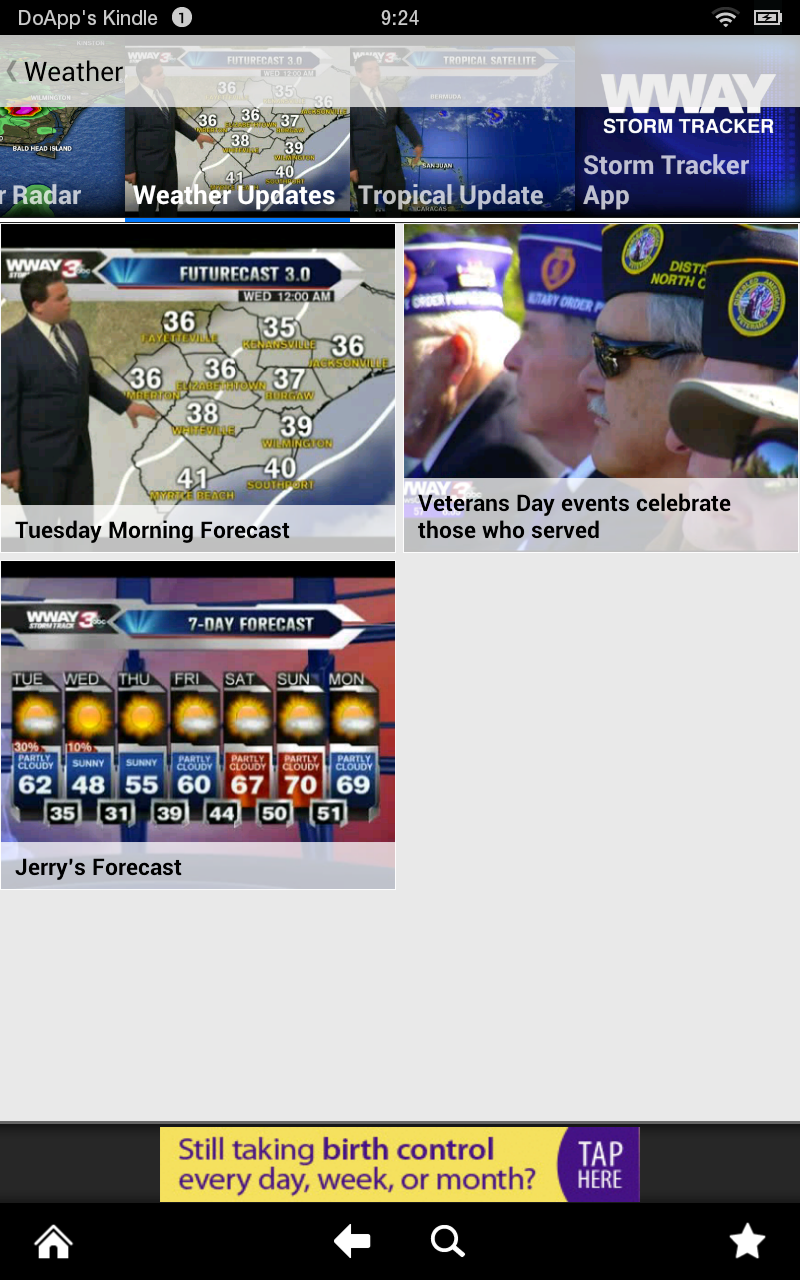Tap the battery indicator in status bar
This screenshot has width=800, height=1280.
(767, 16)
